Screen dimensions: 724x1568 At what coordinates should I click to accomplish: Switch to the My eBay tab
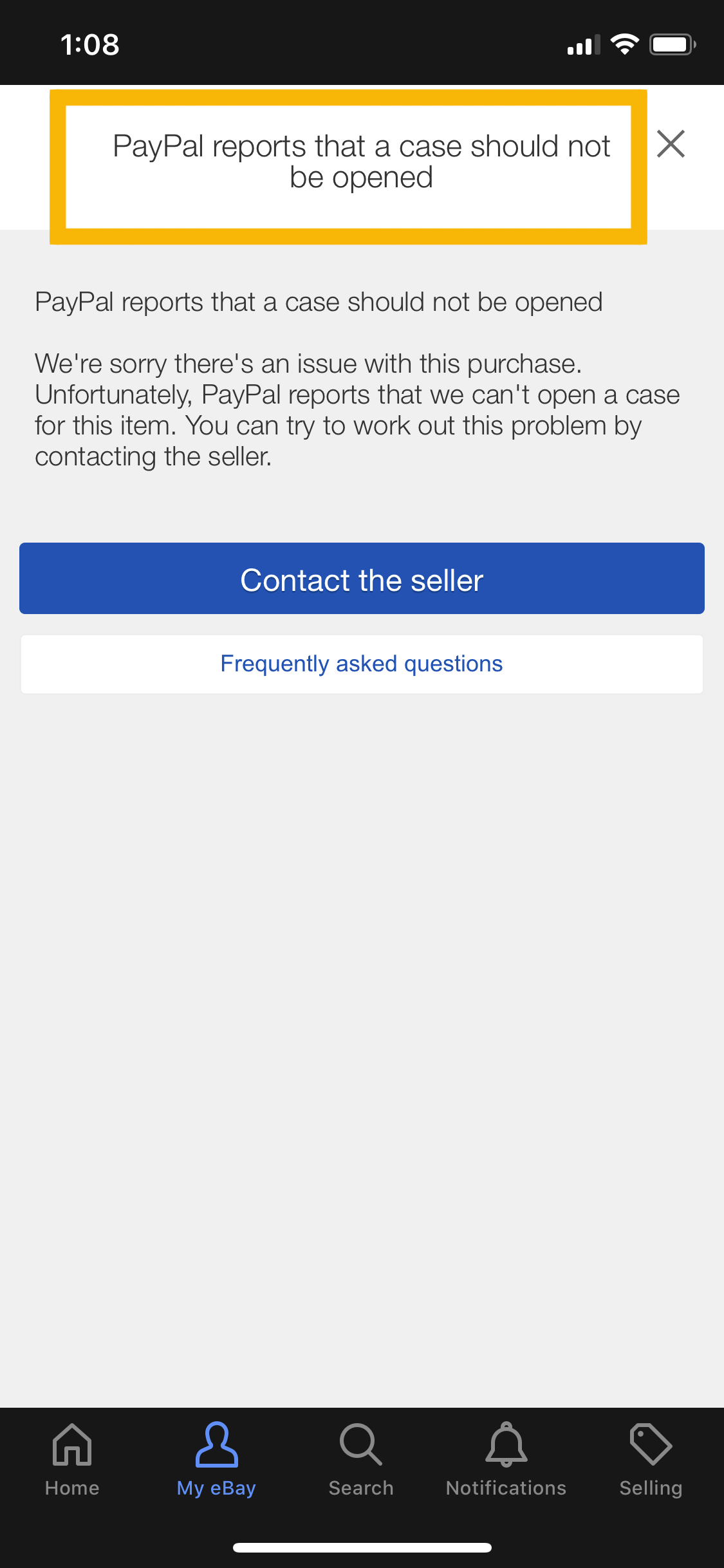[x=216, y=1460]
